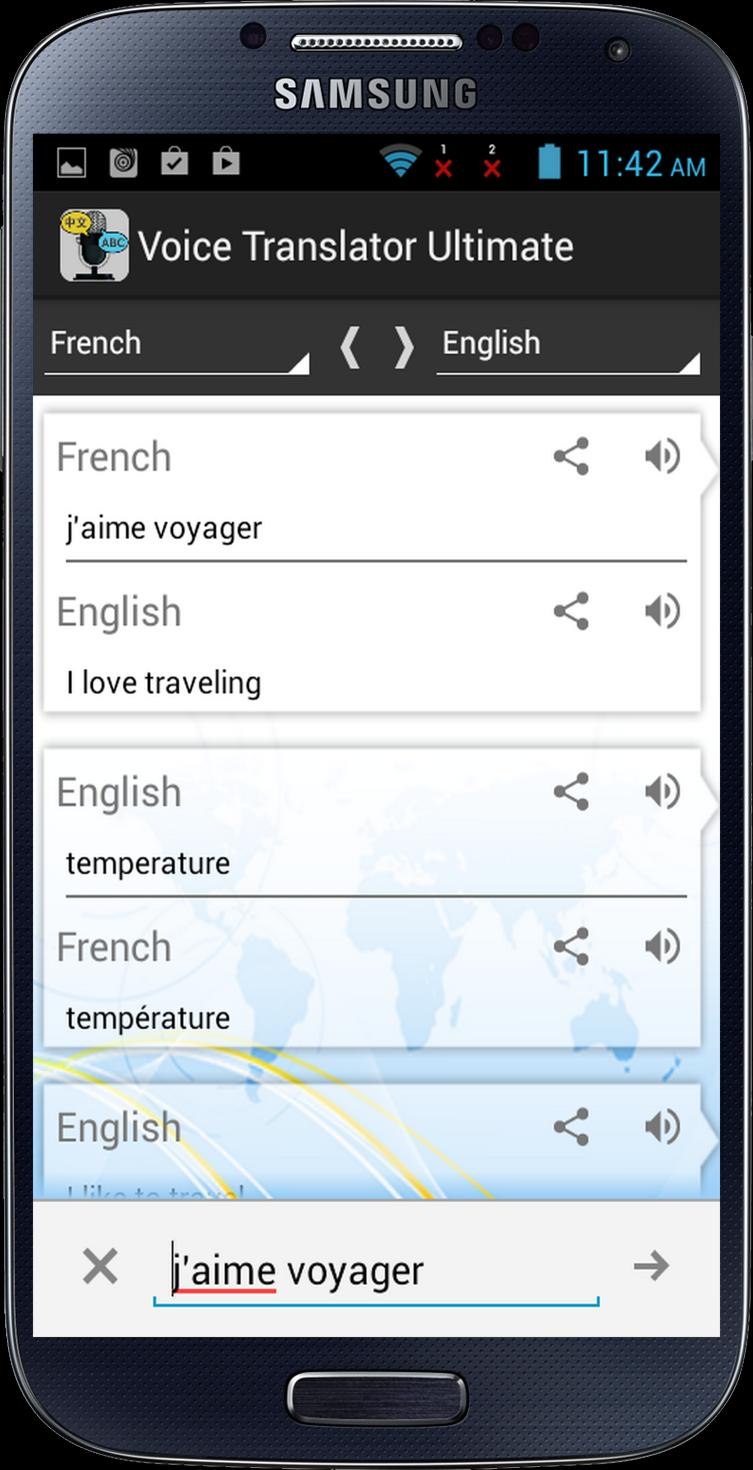This screenshot has width=753, height=1470.
Task: Hear the pronunciation of température
Action: pyautogui.click(x=662, y=946)
